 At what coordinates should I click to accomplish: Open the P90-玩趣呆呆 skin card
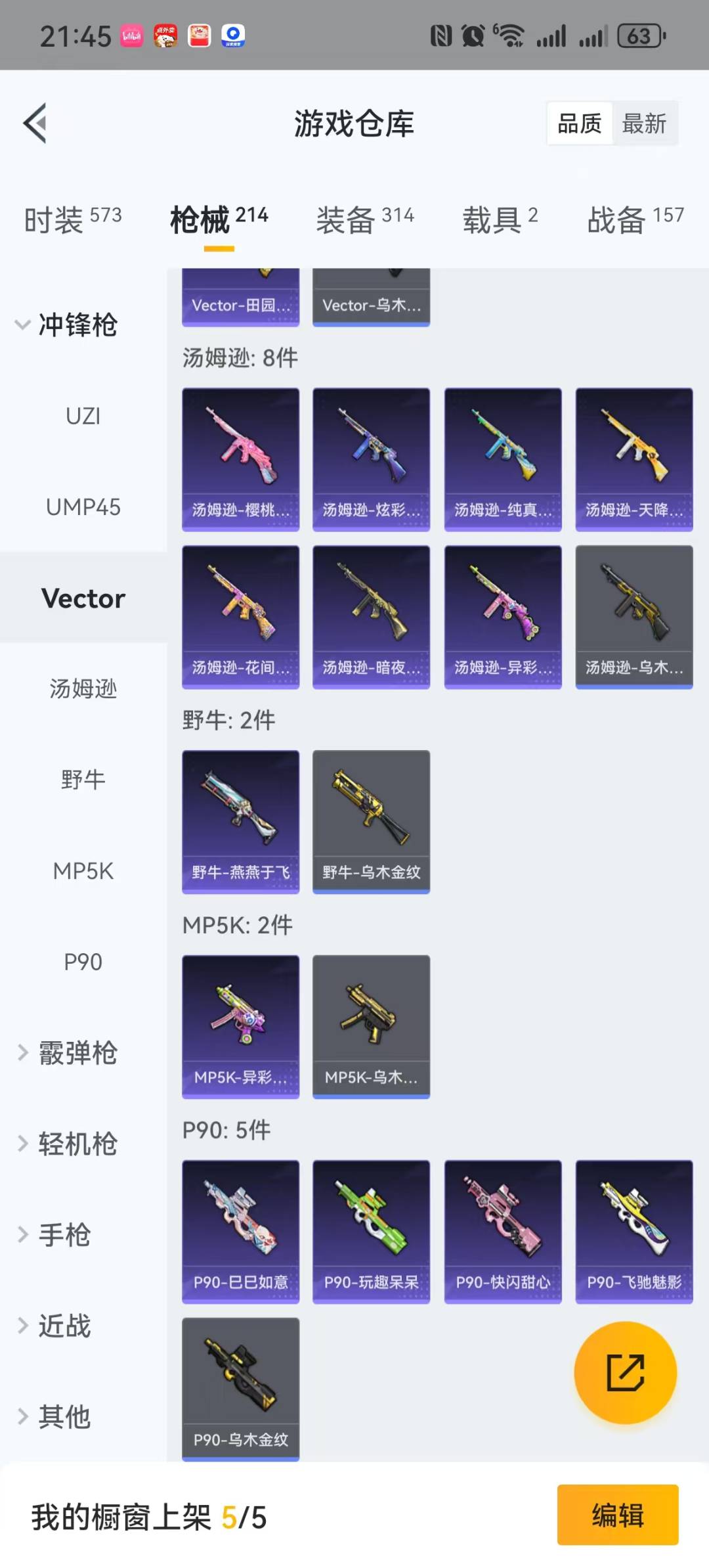pos(371,1231)
